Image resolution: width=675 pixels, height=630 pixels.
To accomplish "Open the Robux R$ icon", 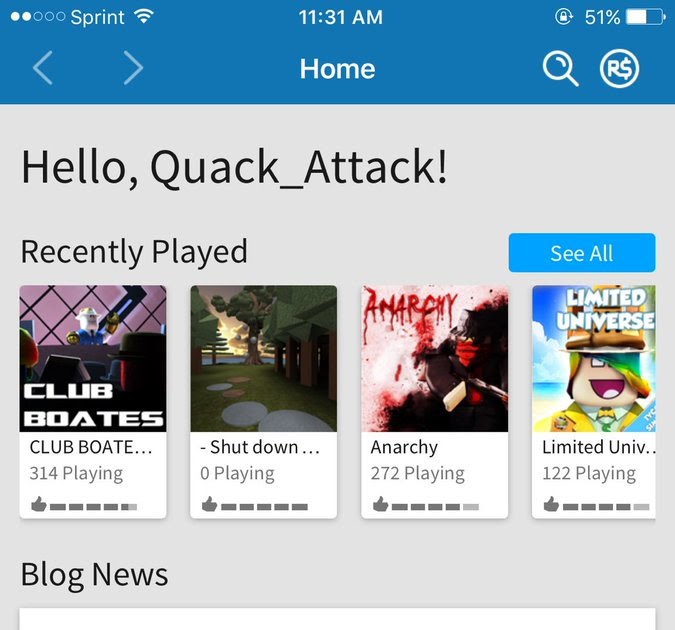I will click(619, 69).
